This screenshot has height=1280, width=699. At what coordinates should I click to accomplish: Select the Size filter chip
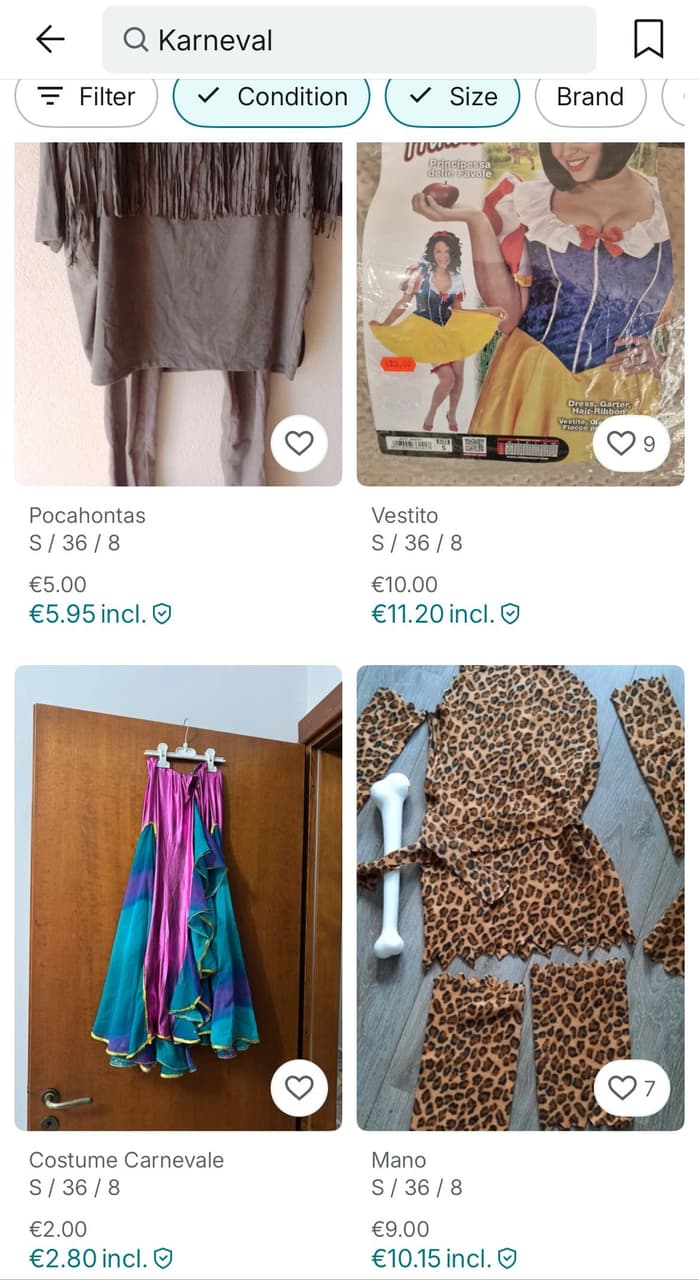452,97
